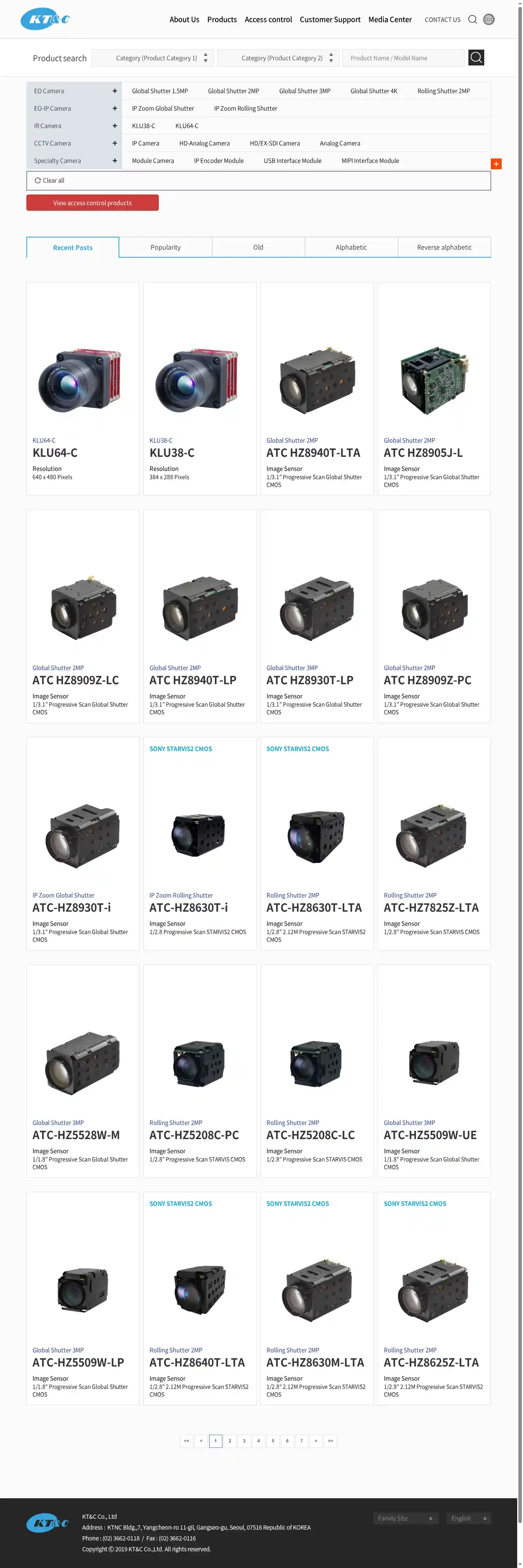Screen dimensions: 523x1568
Task: Go to page 3 of results
Action: coord(244,1441)
